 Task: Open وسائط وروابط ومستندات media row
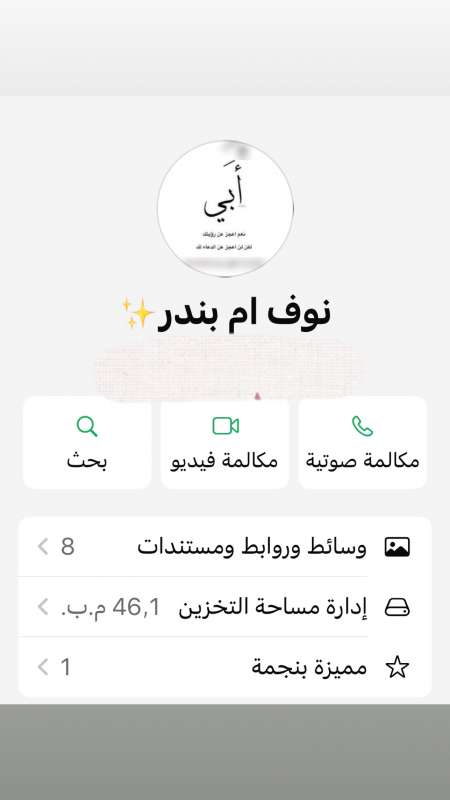click(x=225, y=547)
